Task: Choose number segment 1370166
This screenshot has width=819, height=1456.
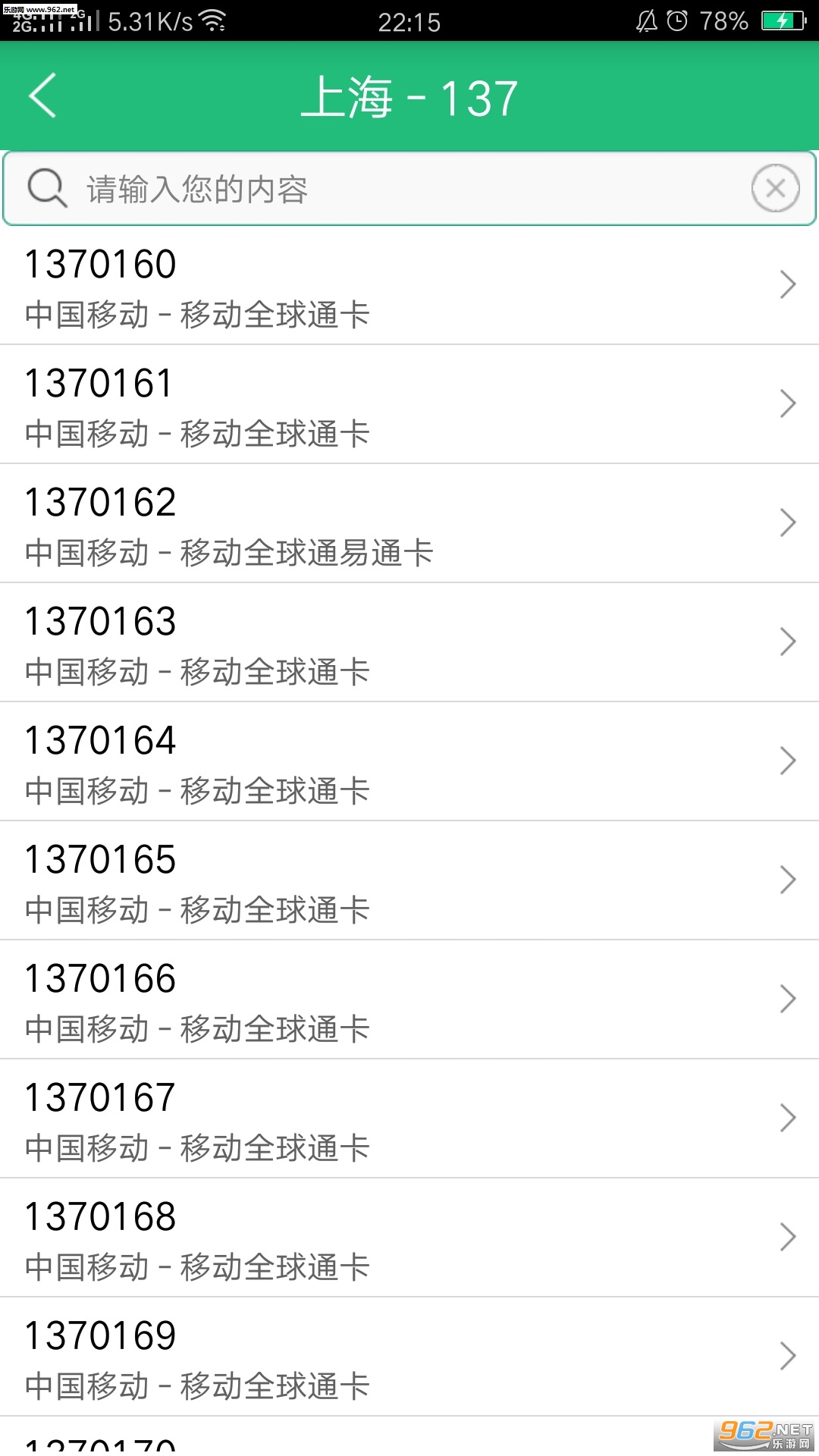Action: [409, 1000]
